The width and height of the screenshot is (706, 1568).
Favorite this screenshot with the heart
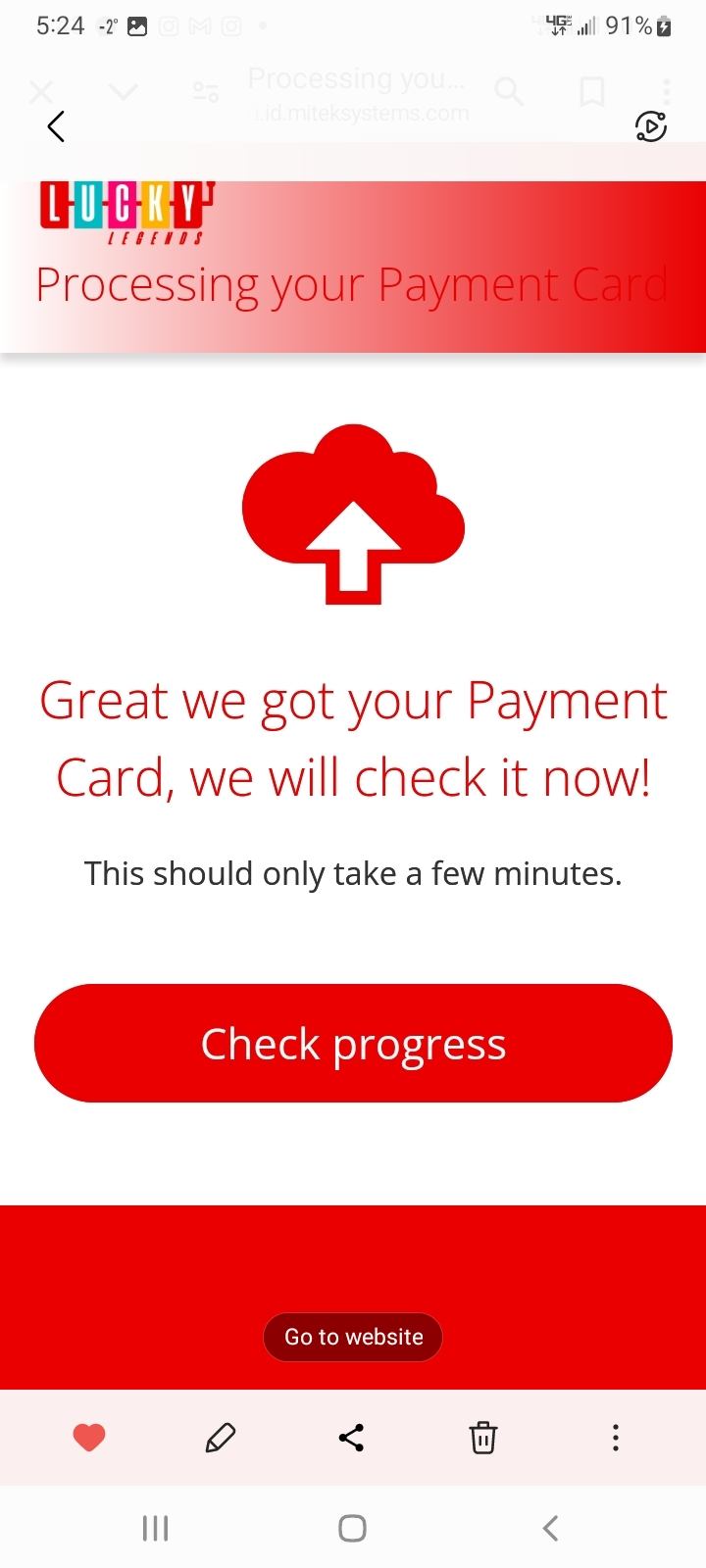pyautogui.click(x=89, y=1438)
